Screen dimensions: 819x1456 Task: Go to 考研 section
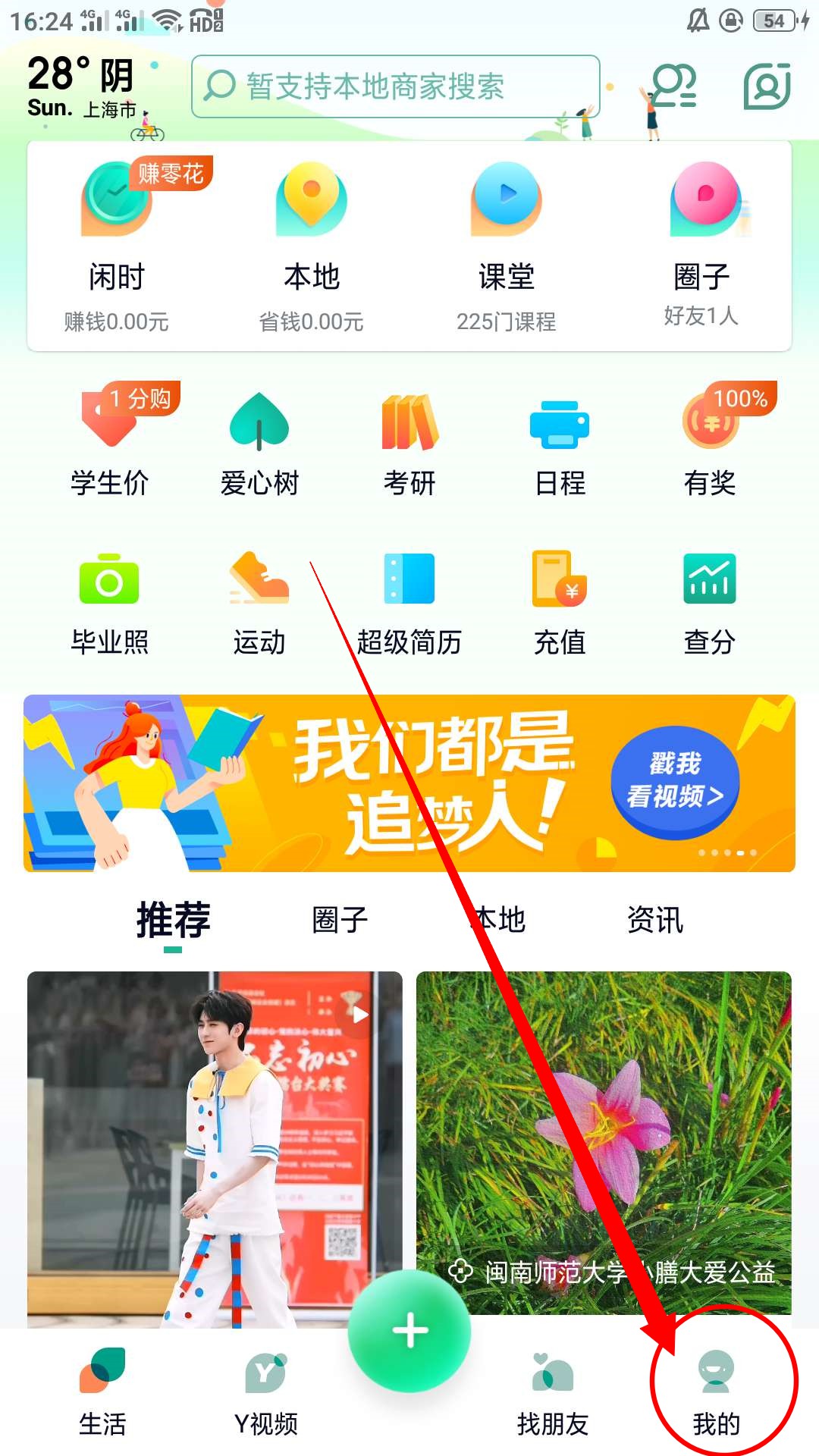click(409, 441)
